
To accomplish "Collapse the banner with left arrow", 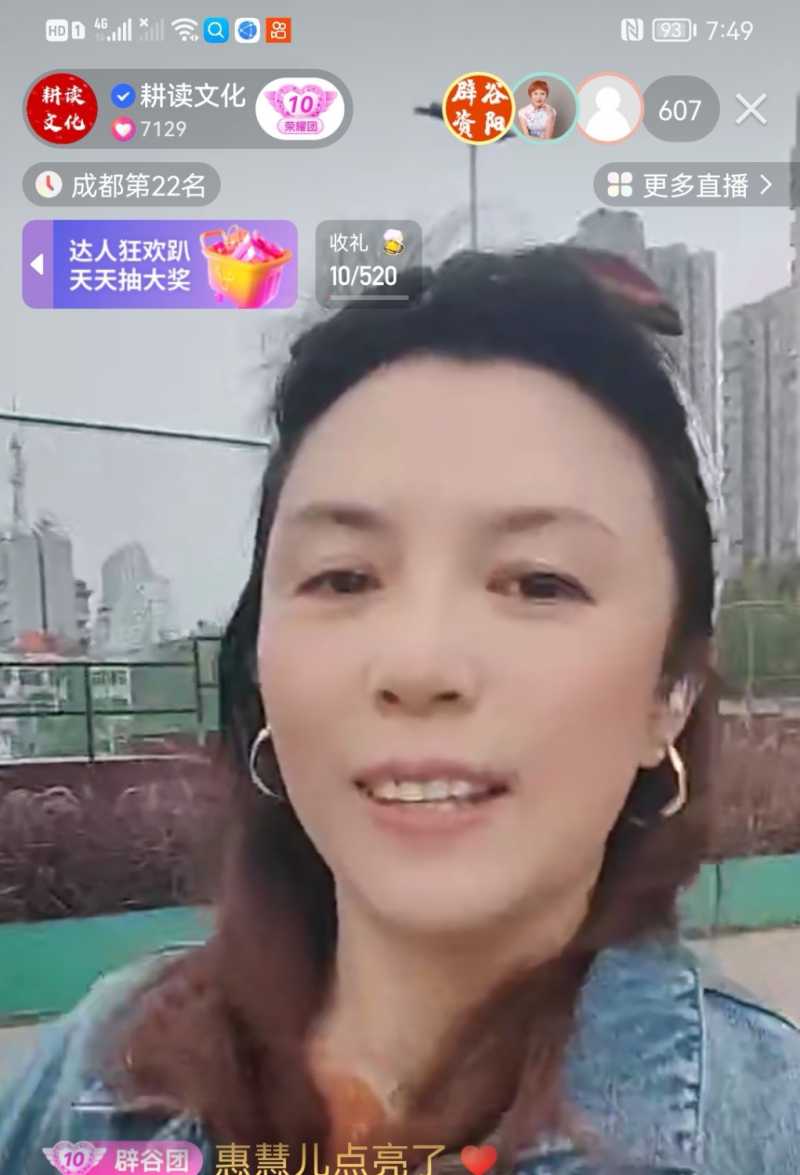I will tap(37, 264).
